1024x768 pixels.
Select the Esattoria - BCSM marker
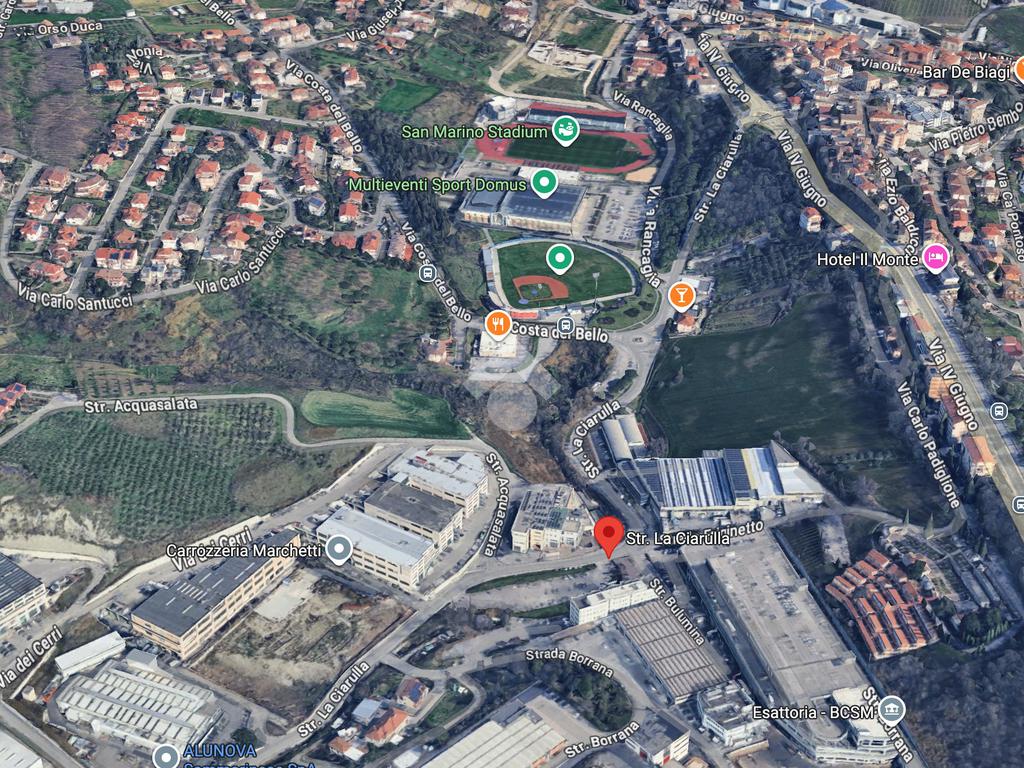pyautogui.click(x=892, y=711)
